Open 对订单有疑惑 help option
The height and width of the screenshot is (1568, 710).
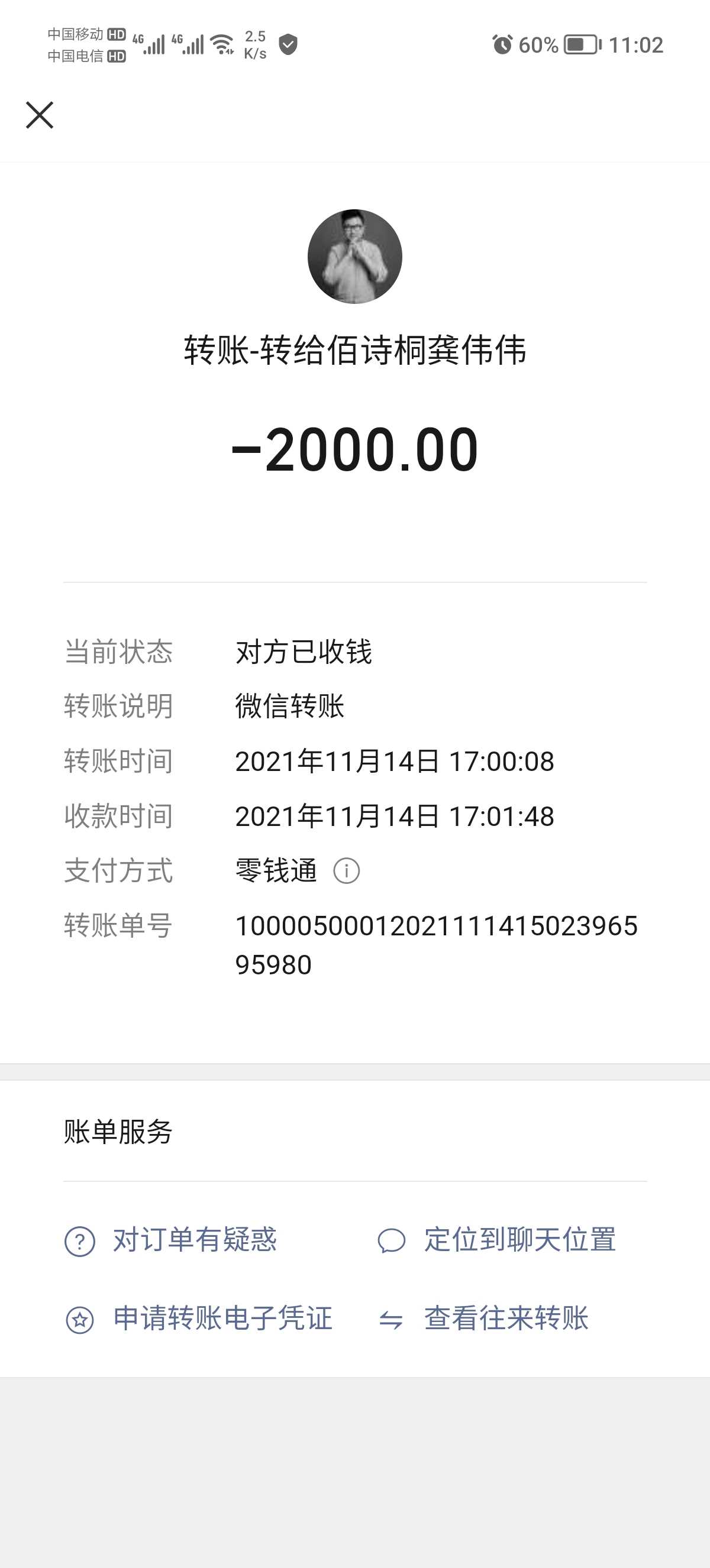(x=171, y=1240)
